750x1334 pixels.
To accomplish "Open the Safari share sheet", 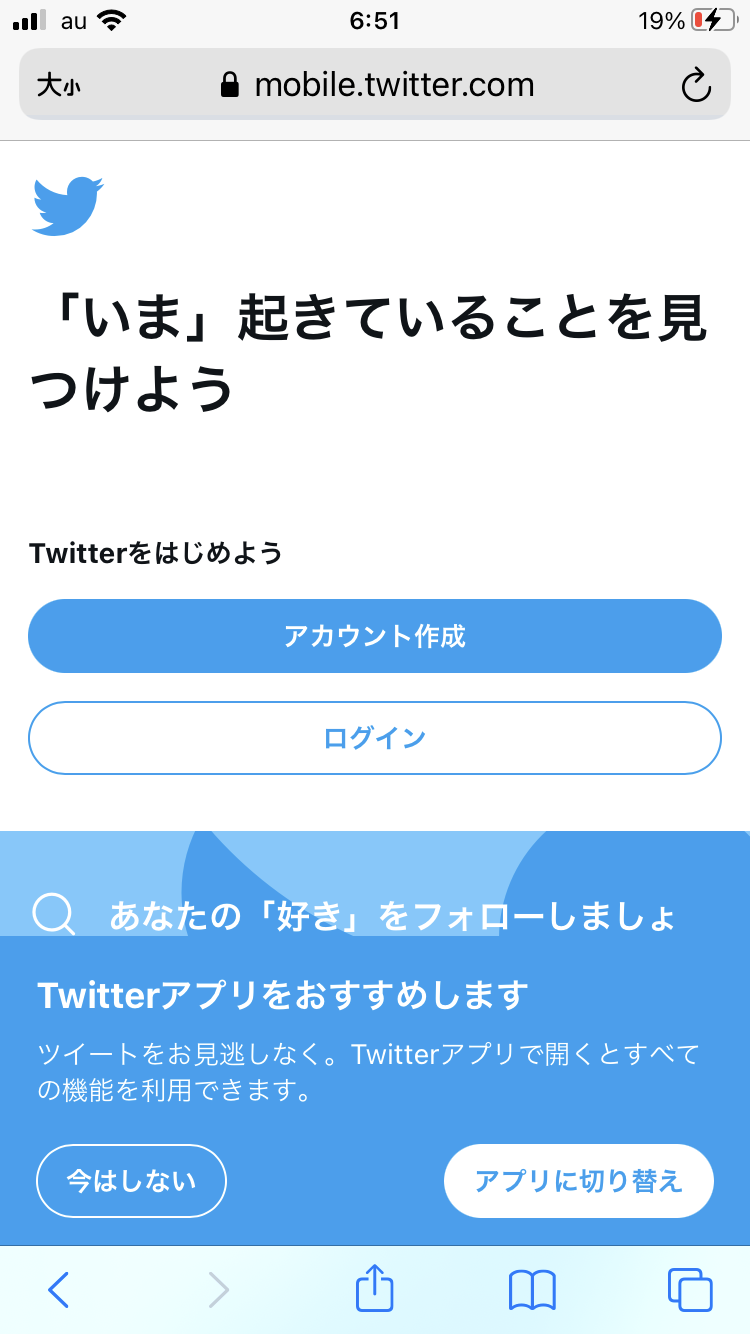I will click(375, 1288).
